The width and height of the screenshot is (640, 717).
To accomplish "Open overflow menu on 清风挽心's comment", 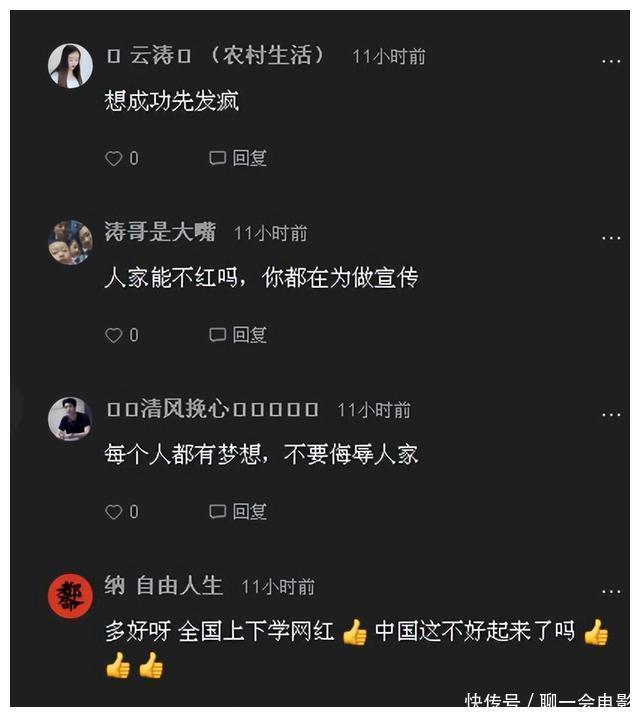I will 611,414.
